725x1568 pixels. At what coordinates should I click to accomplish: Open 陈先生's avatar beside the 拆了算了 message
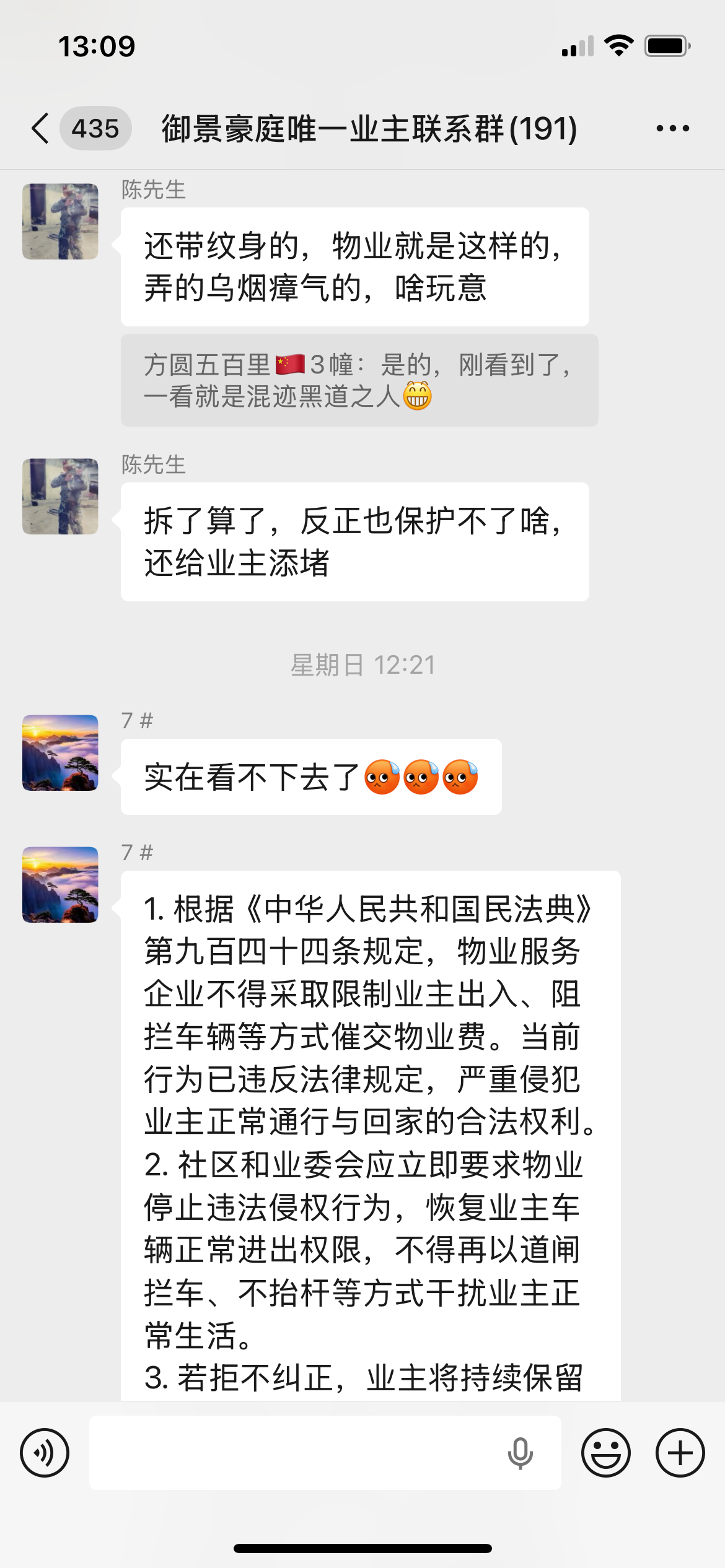click(60, 496)
